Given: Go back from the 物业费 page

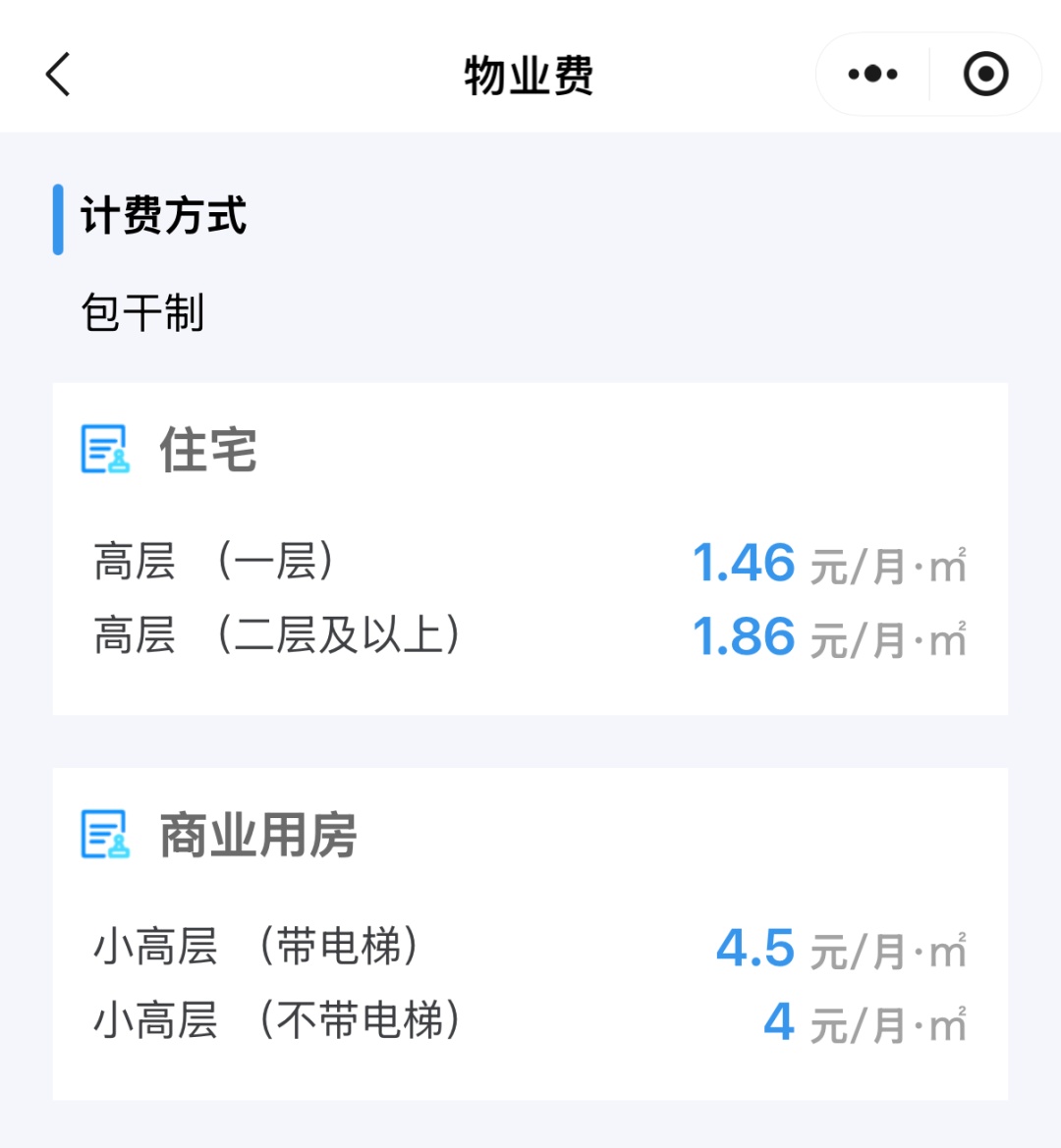Looking at the screenshot, I should pyautogui.click(x=59, y=75).
